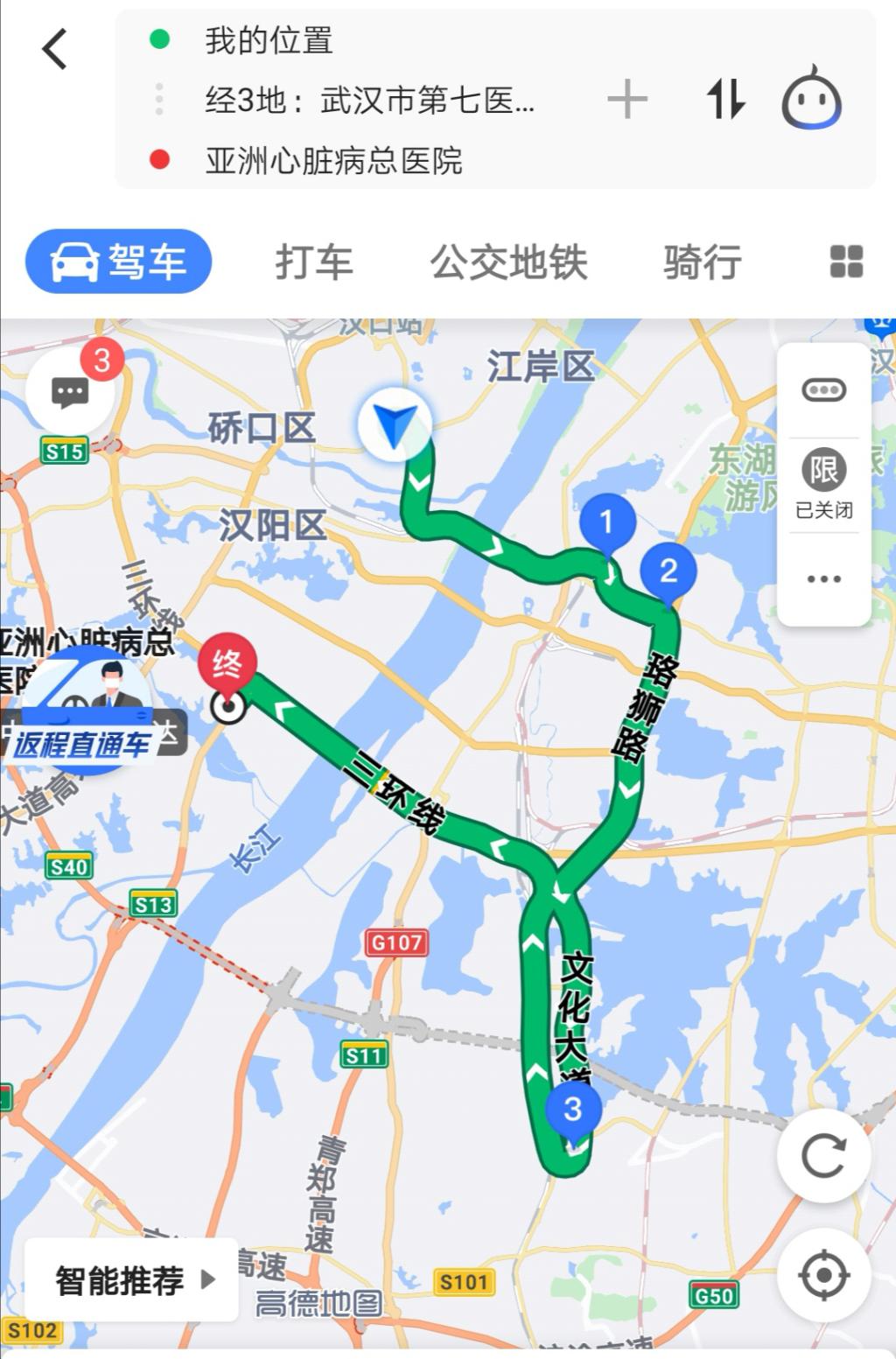The width and height of the screenshot is (896, 1359).
Task: Open more travel modes grid
Action: 846,262
